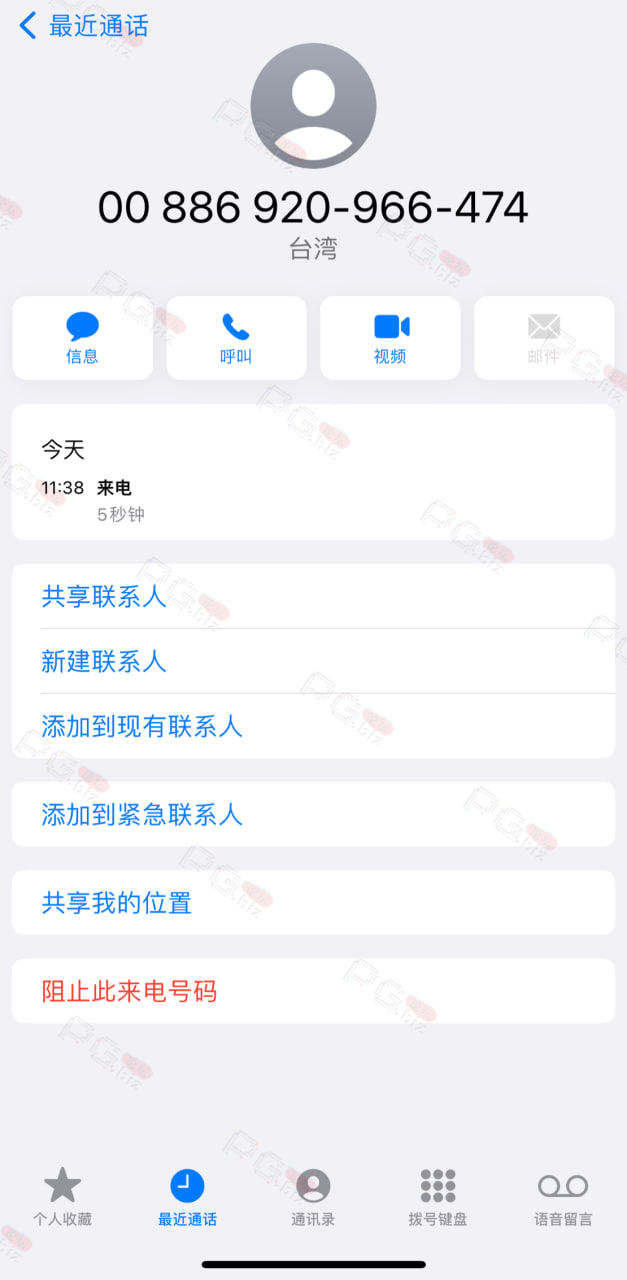Image resolution: width=627 pixels, height=1280 pixels.
Task: Open 共享我的位置
Action: pyautogui.click(x=313, y=903)
